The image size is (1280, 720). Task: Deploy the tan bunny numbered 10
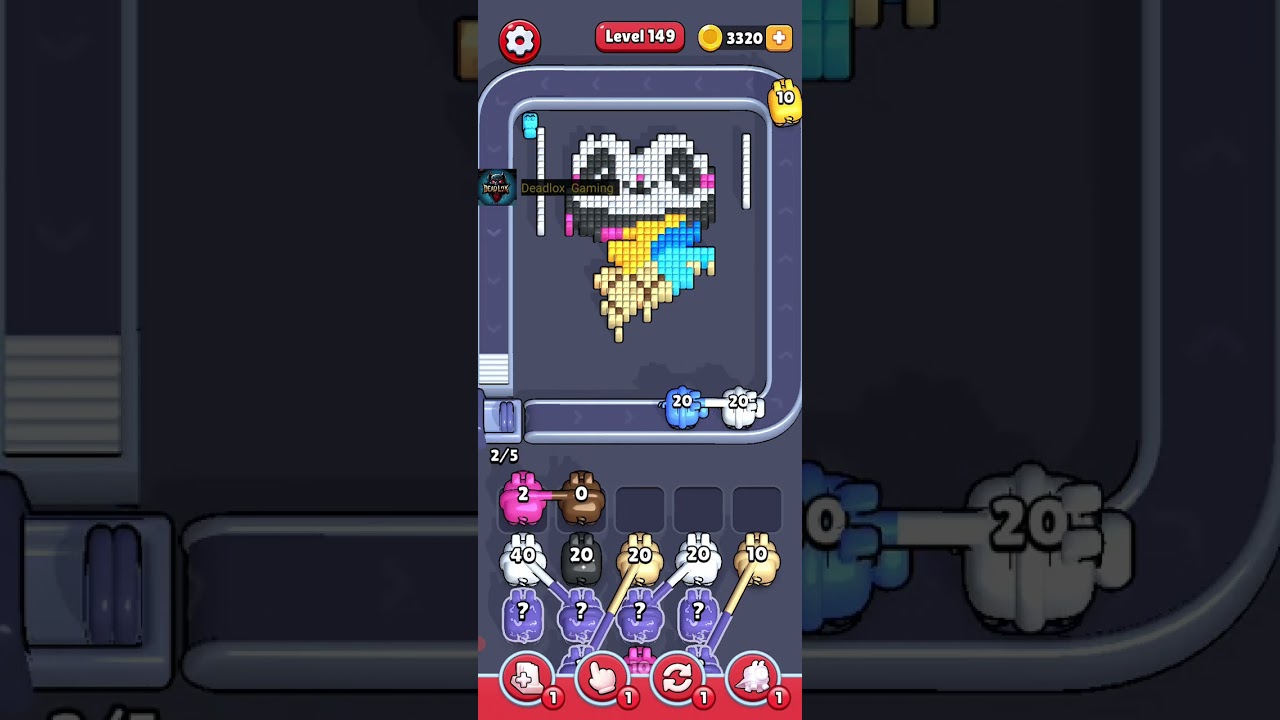757,561
